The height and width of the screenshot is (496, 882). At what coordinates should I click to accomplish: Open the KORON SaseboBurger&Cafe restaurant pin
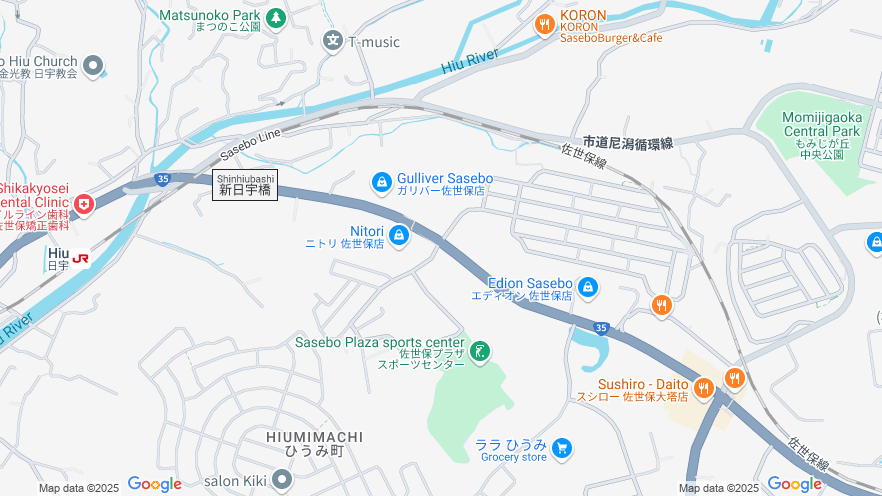tap(544, 24)
